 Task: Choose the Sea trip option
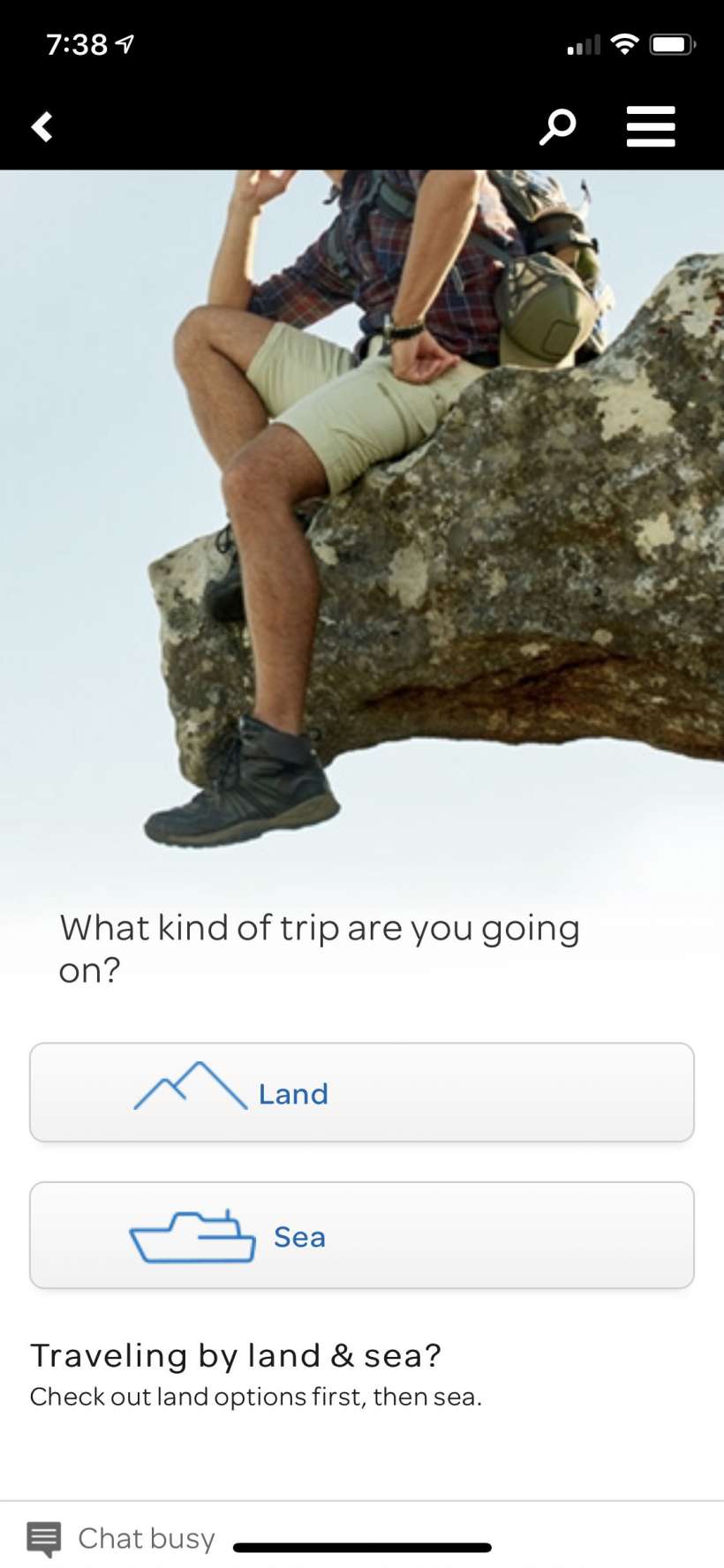[x=362, y=1235]
